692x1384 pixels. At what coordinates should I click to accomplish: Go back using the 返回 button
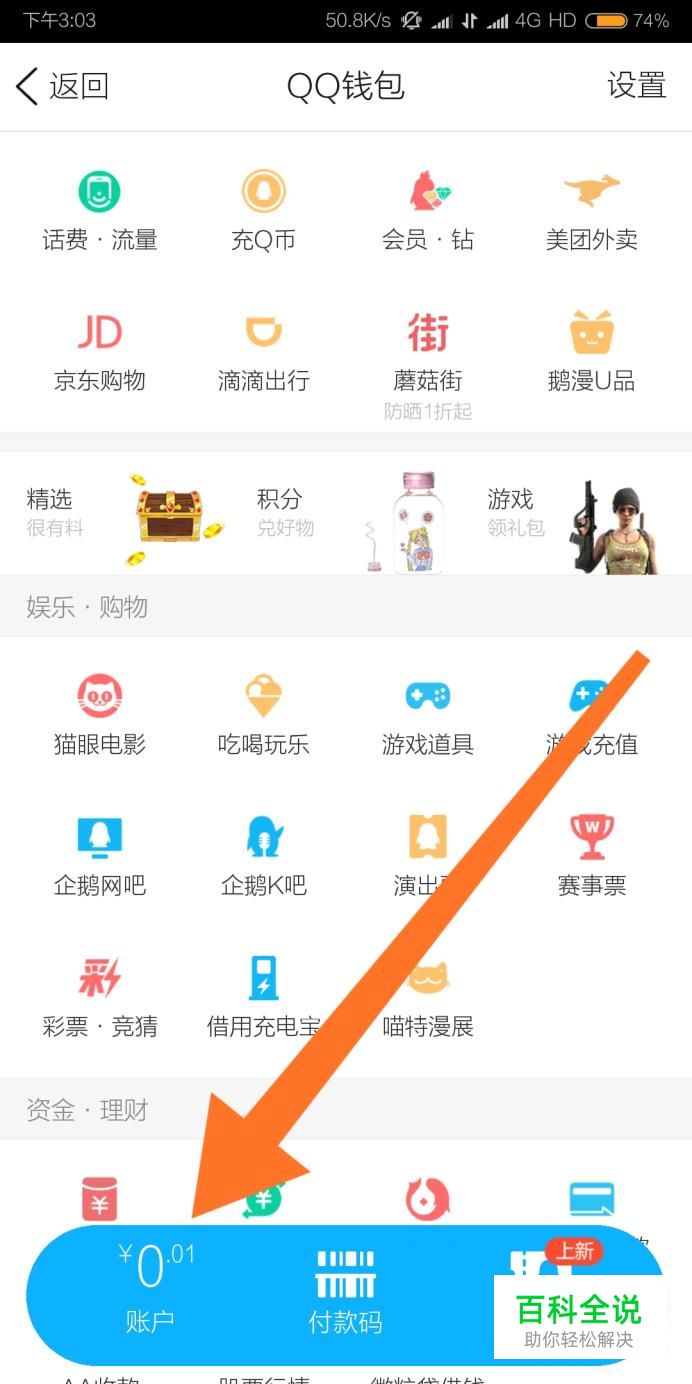pos(62,87)
